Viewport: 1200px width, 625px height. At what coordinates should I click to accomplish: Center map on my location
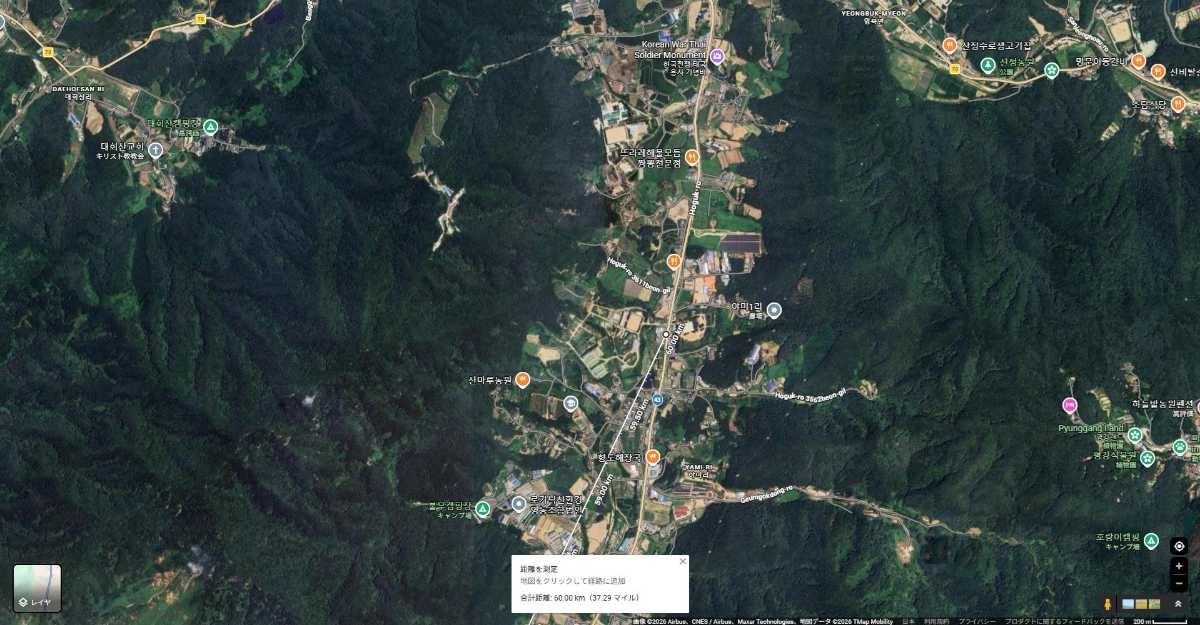1179,546
